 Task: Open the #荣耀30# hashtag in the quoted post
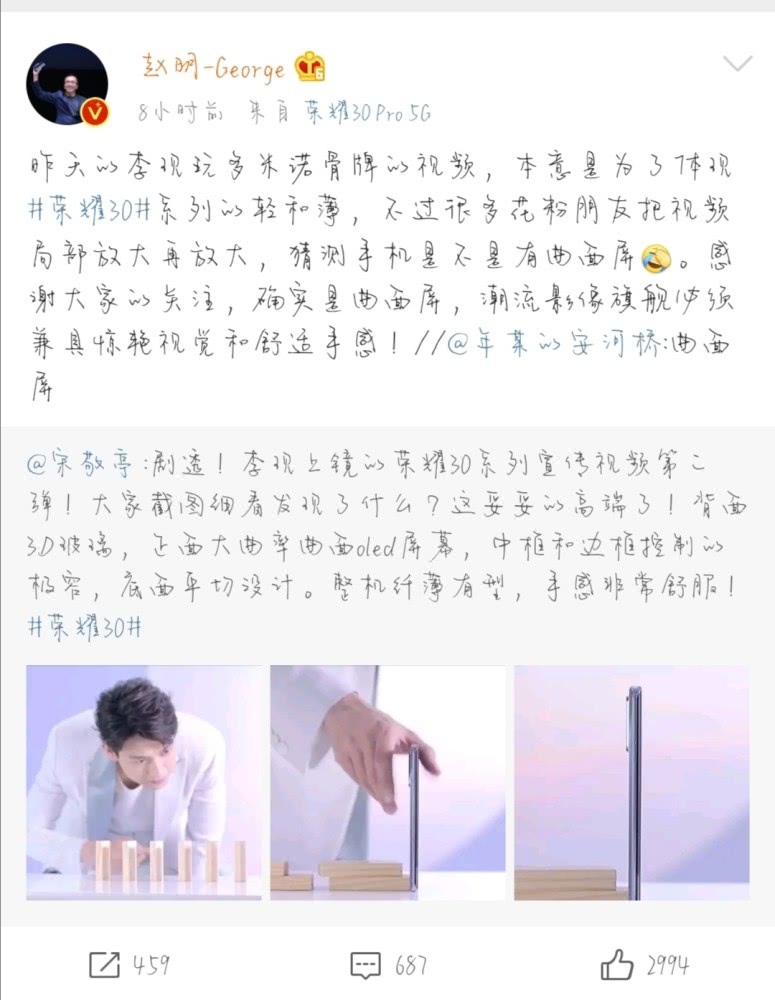click(85, 628)
